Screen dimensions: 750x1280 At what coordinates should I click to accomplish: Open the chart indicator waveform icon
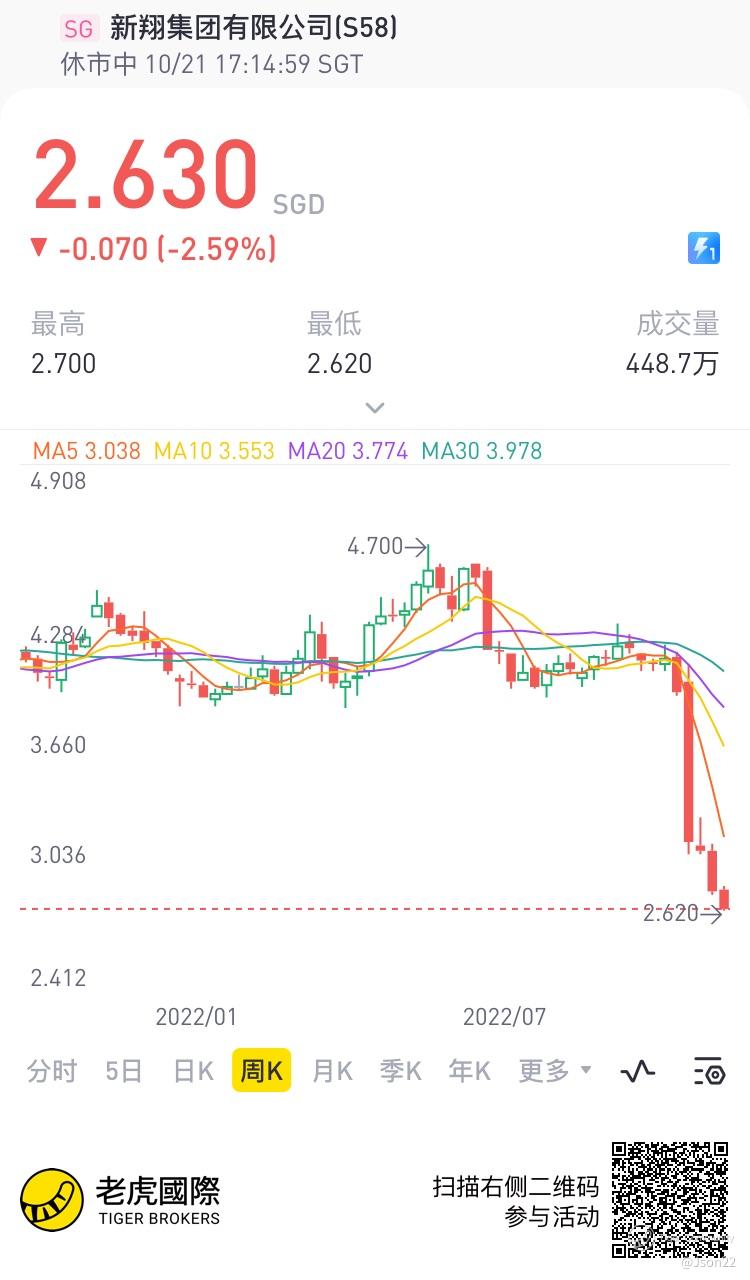638,1072
